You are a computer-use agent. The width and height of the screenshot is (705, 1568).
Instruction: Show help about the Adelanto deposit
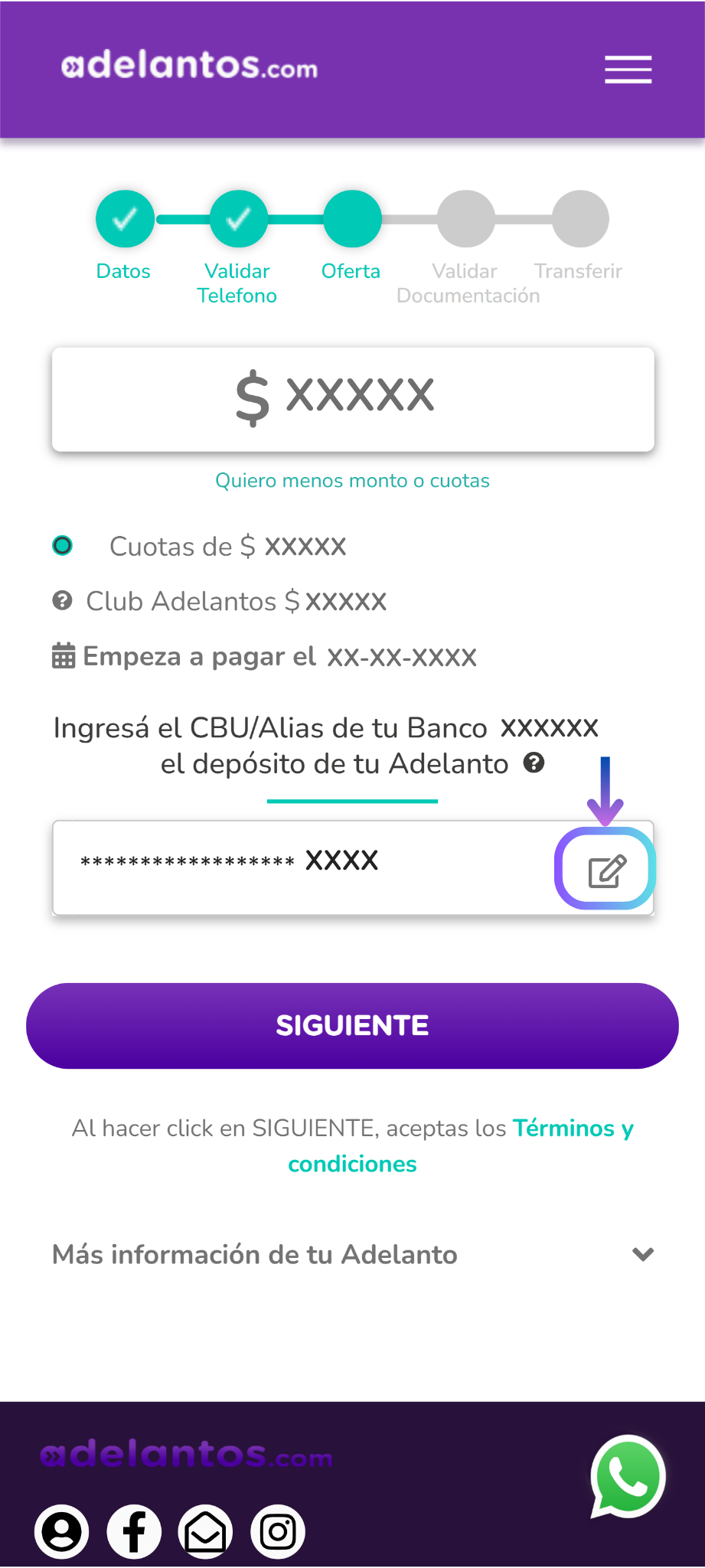tap(534, 763)
